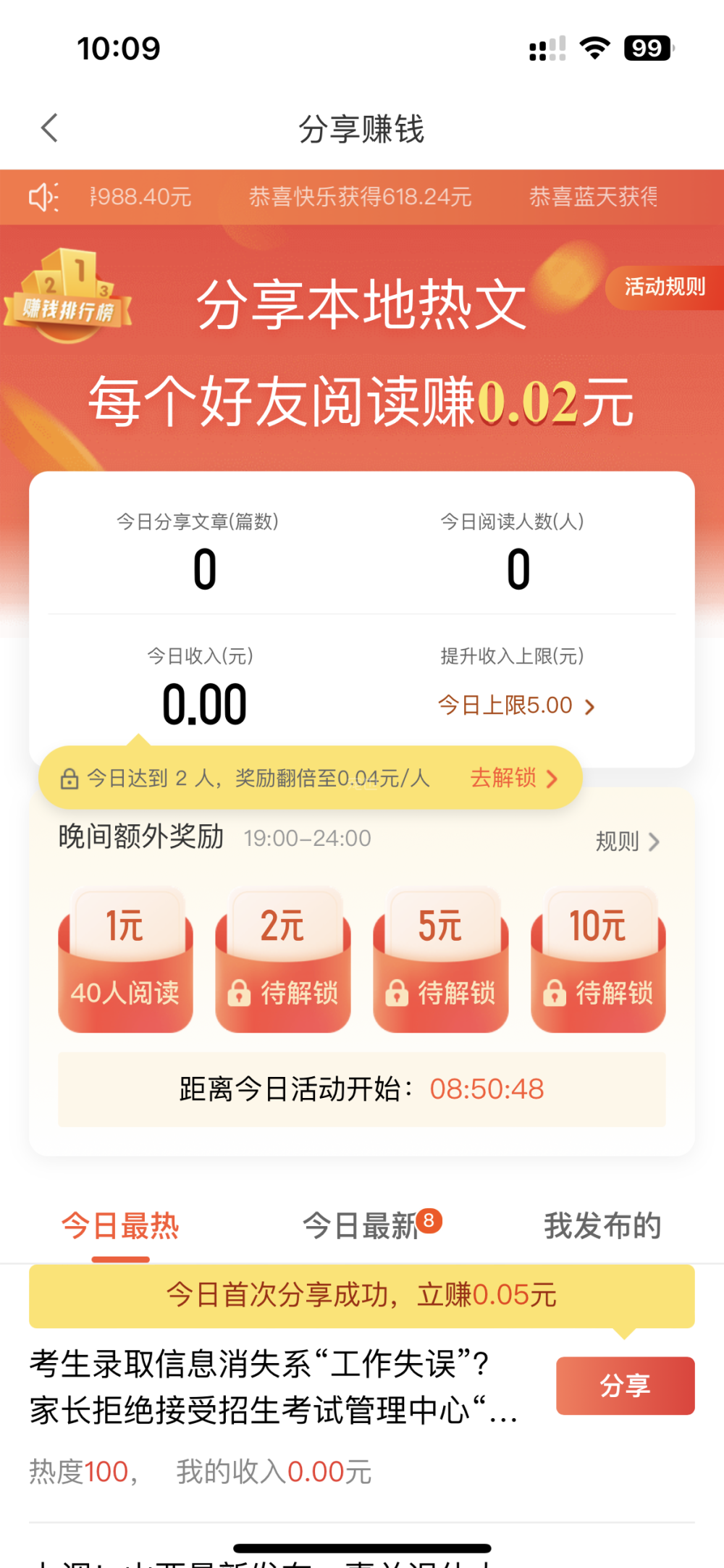Switch to the 今日最新 tab
724x1568 pixels.
(361, 1227)
